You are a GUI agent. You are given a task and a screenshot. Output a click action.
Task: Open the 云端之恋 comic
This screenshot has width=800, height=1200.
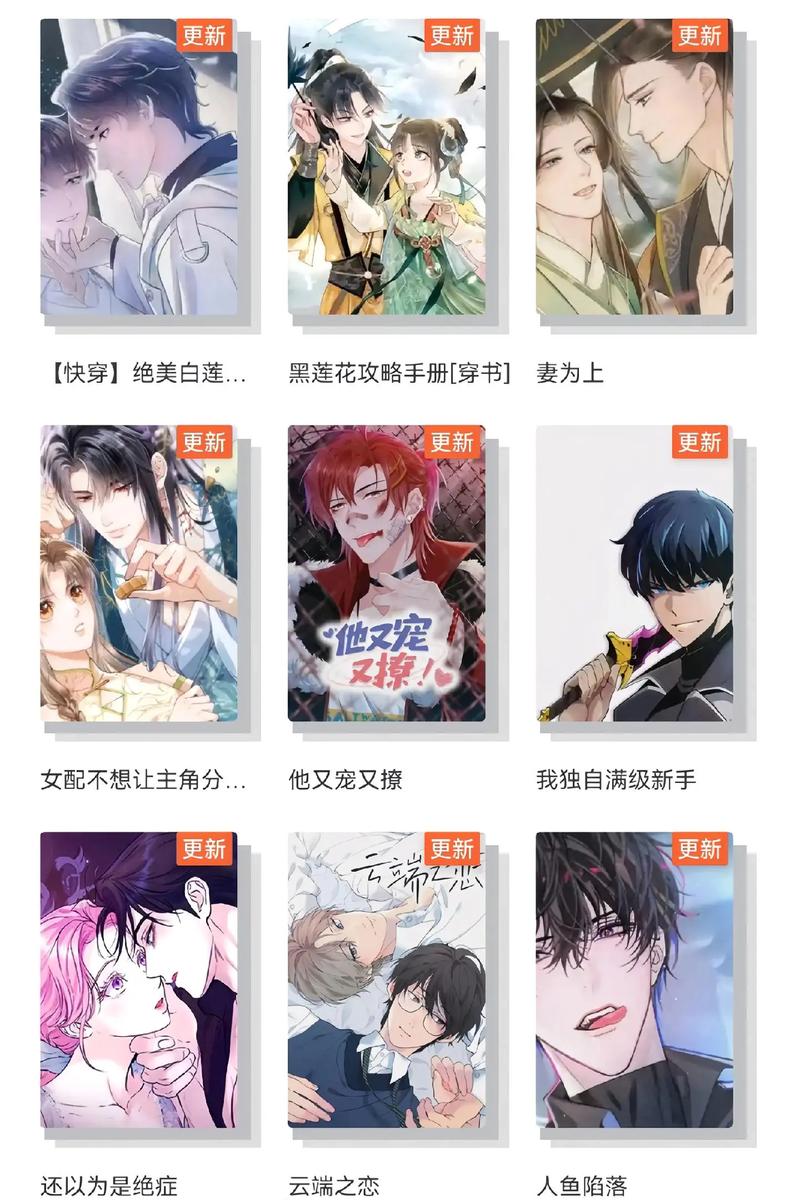(x=387, y=980)
